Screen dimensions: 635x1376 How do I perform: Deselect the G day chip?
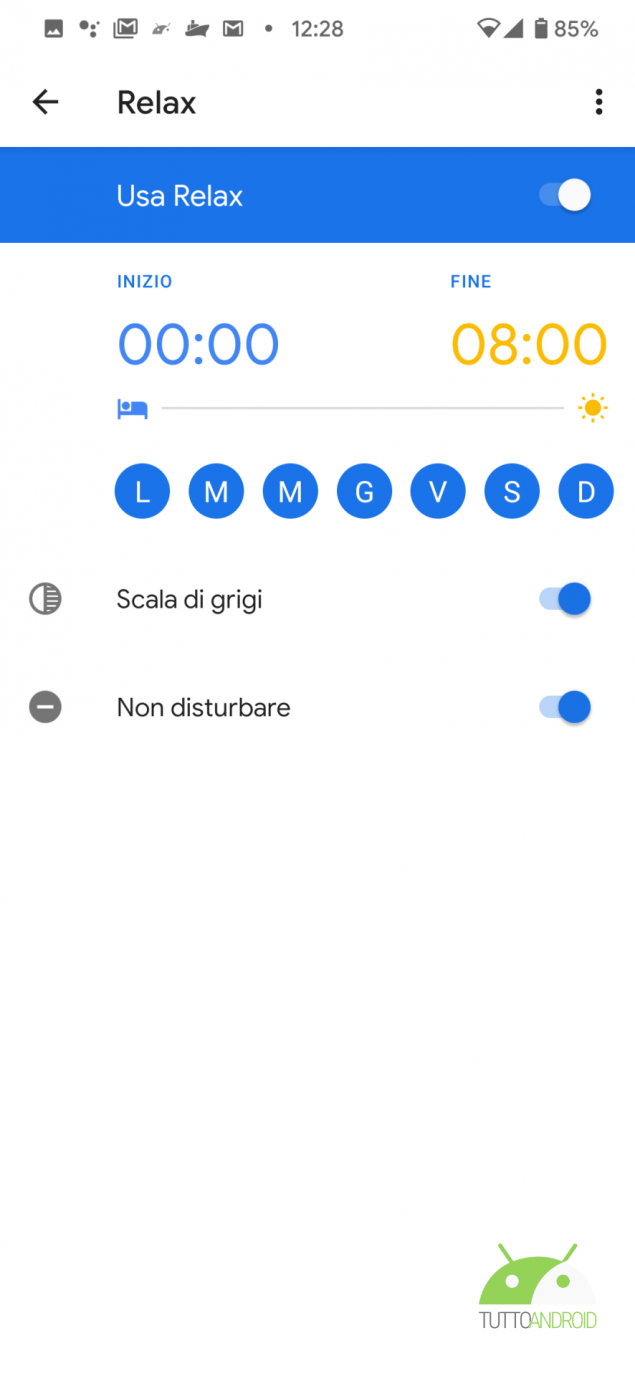(364, 491)
